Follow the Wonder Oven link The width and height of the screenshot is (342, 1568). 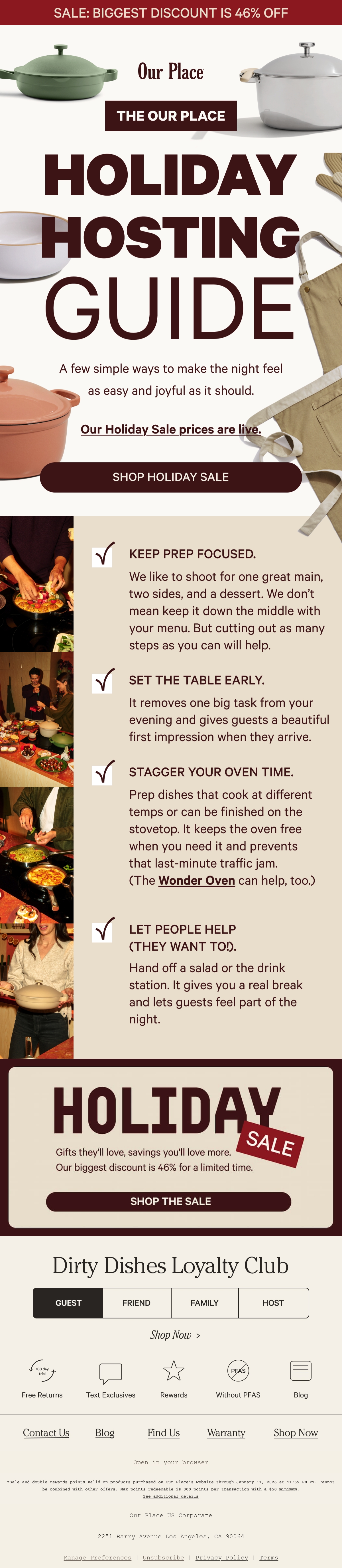pyautogui.click(x=197, y=881)
